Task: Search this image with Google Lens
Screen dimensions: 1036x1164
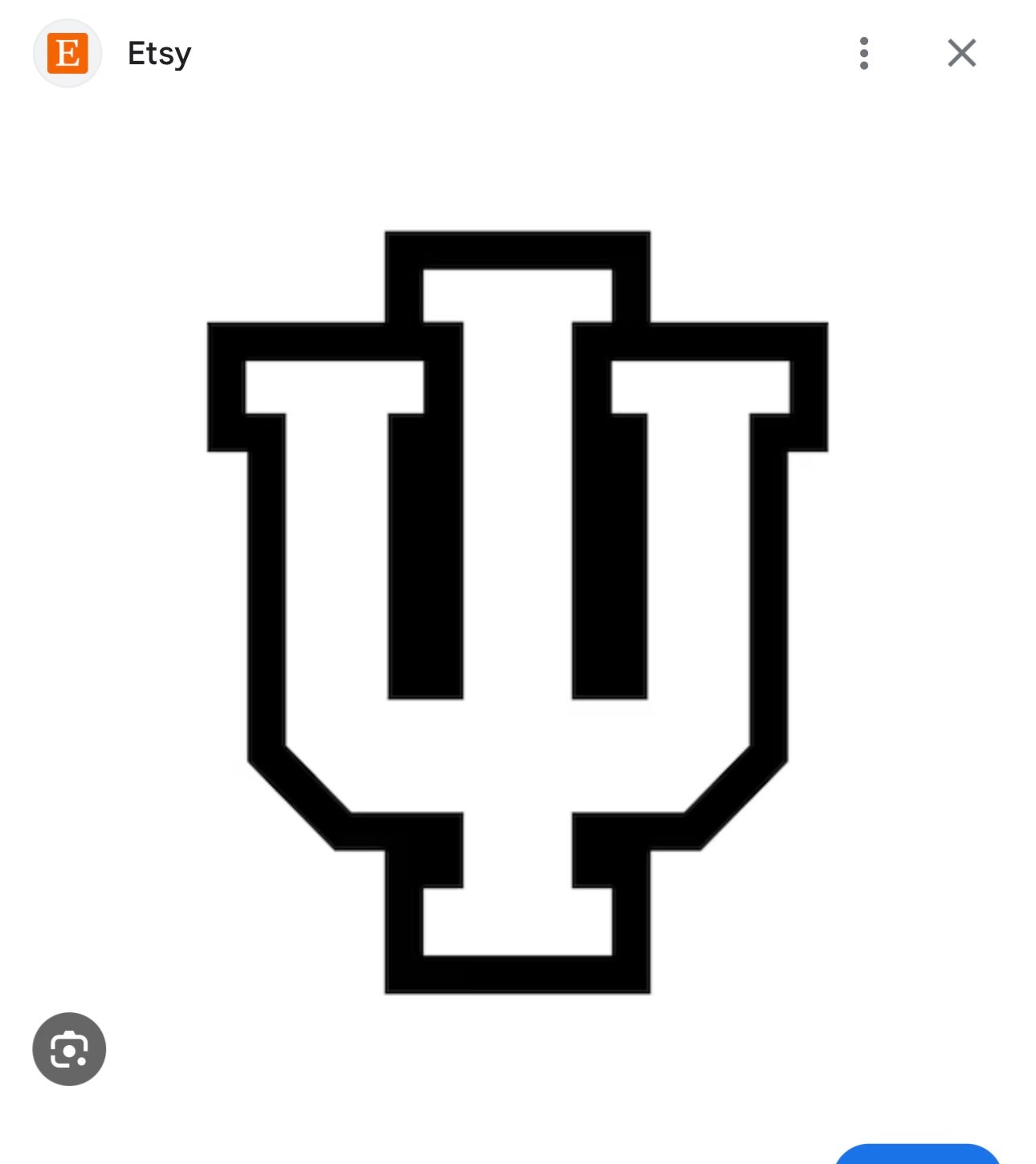Action: pyautogui.click(x=69, y=1049)
